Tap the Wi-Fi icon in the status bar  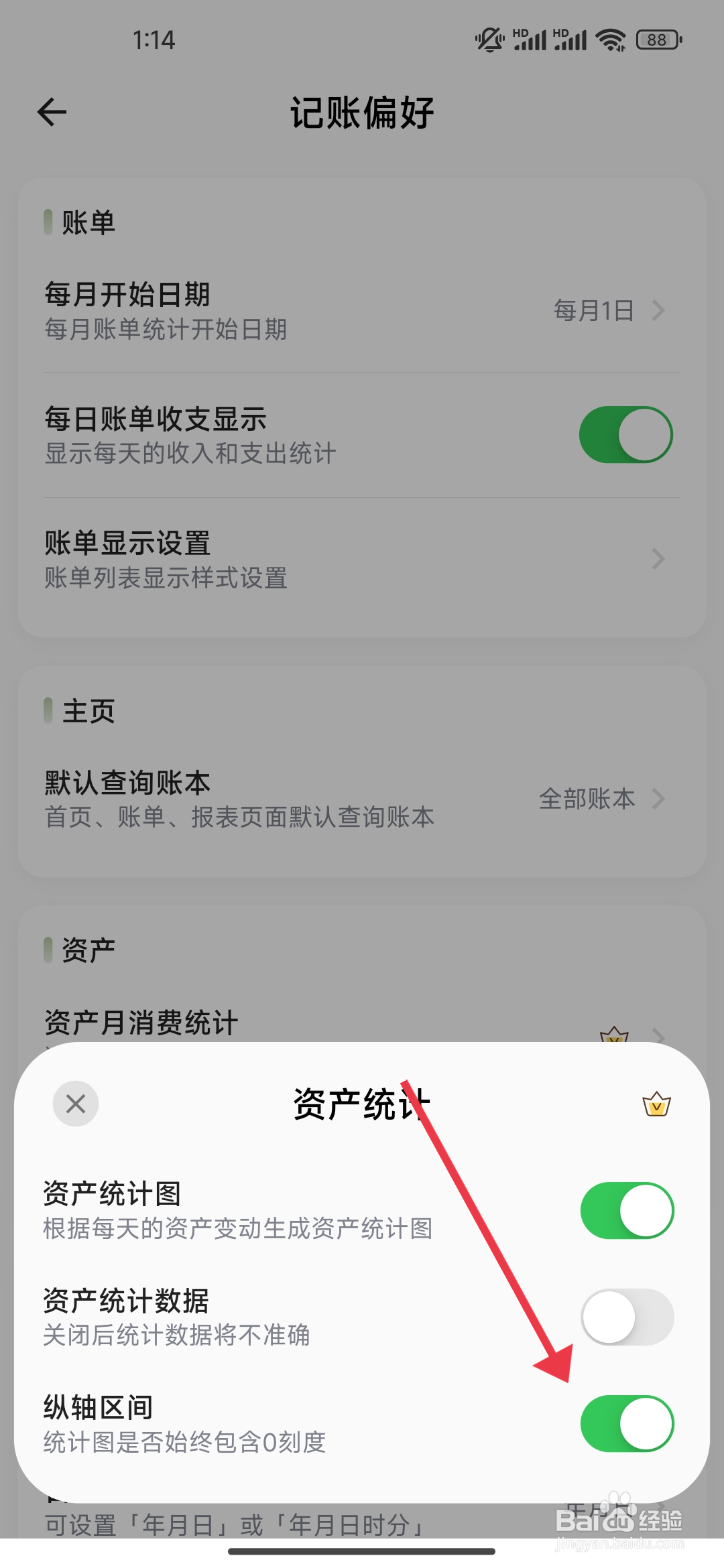(x=611, y=39)
